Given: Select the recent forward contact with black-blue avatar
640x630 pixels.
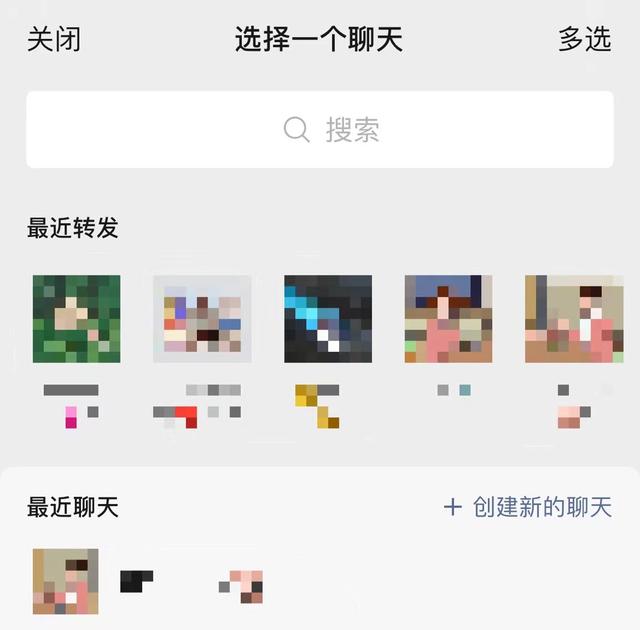Looking at the screenshot, I should click(x=328, y=319).
